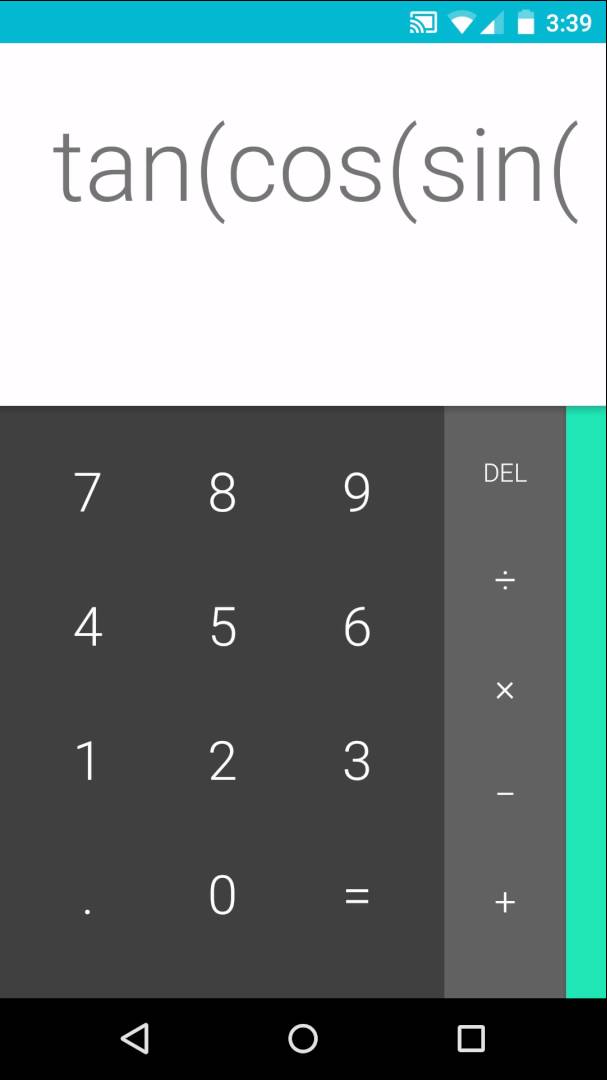Enter the digit 0
The height and width of the screenshot is (1080, 607).
point(222,896)
